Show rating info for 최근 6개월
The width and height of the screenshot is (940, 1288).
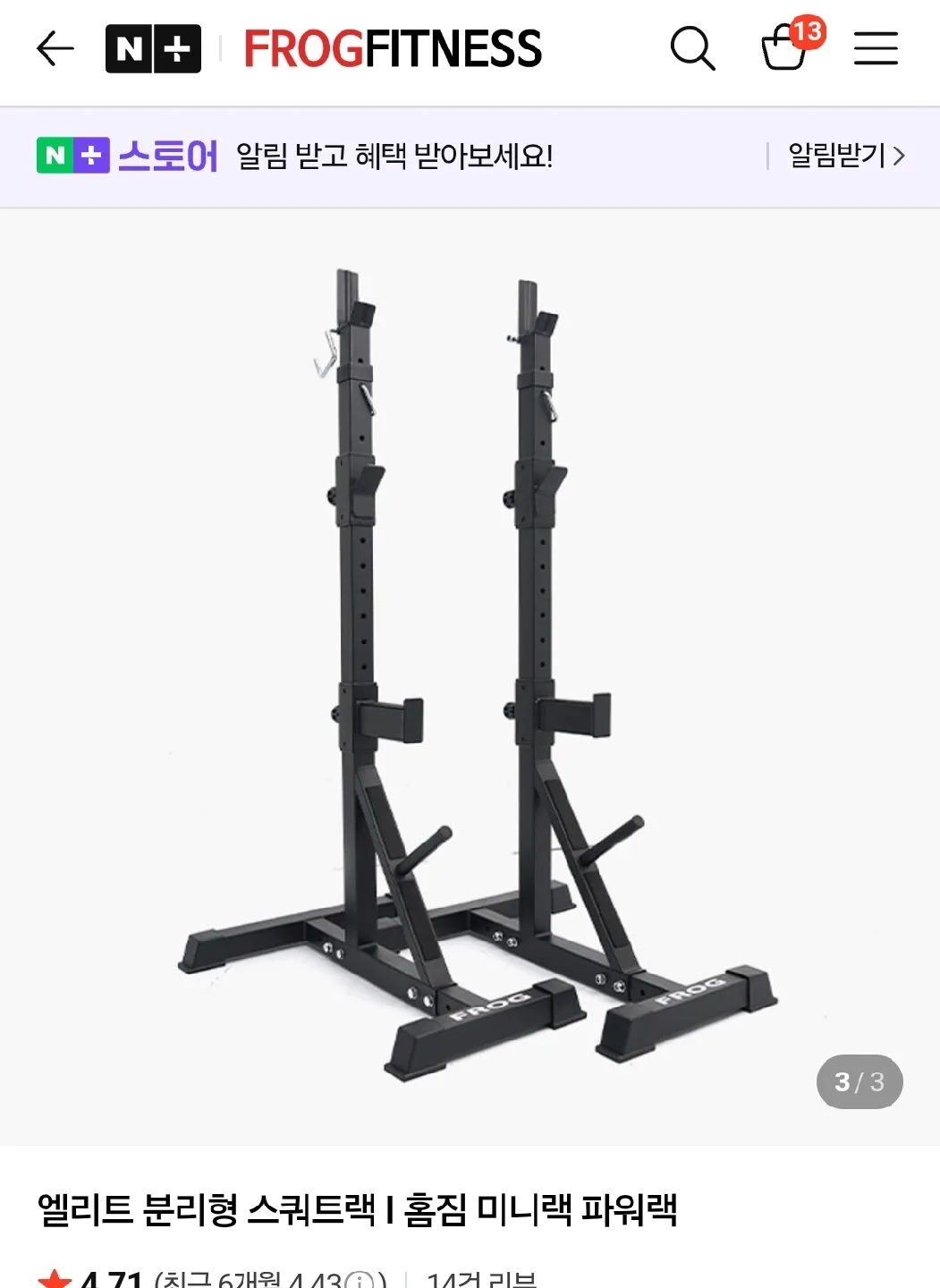click(360, 1281)
